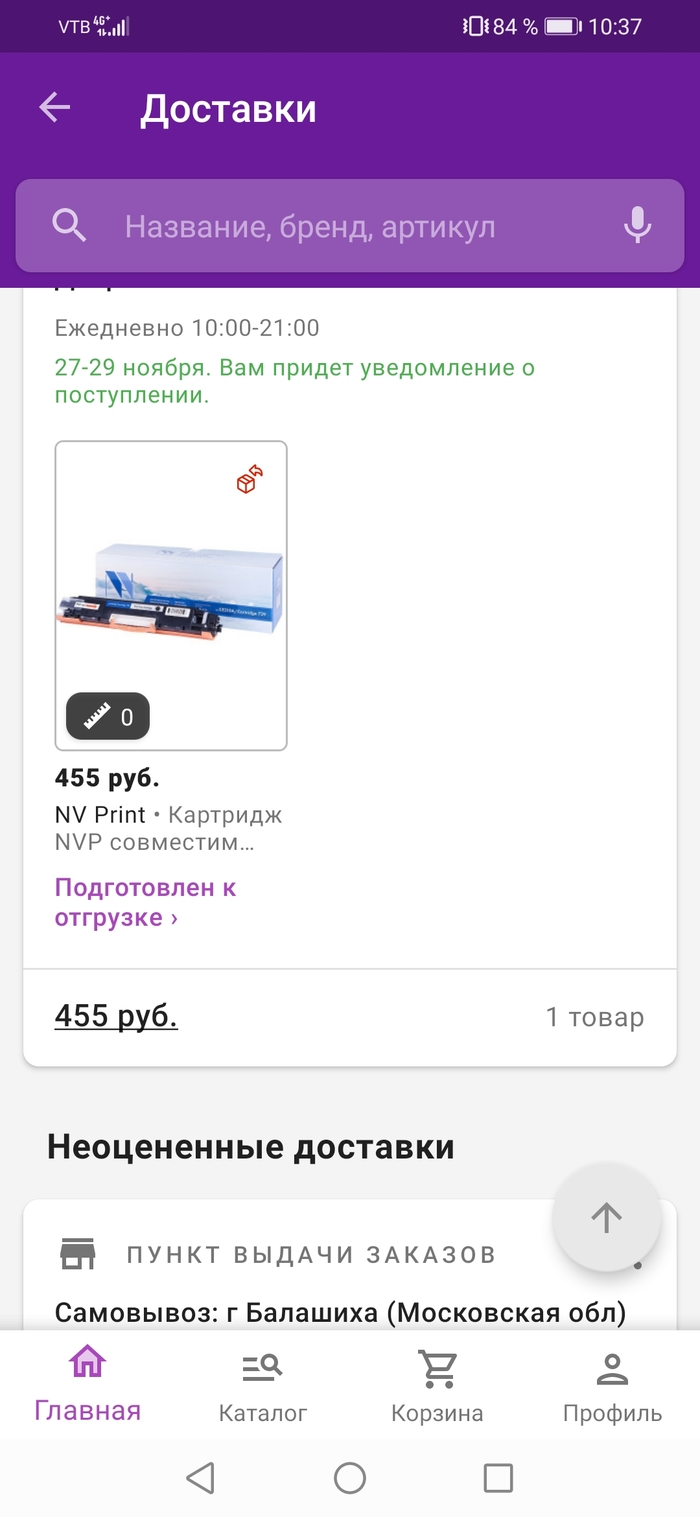Tap the system home button

(350, 1478)
